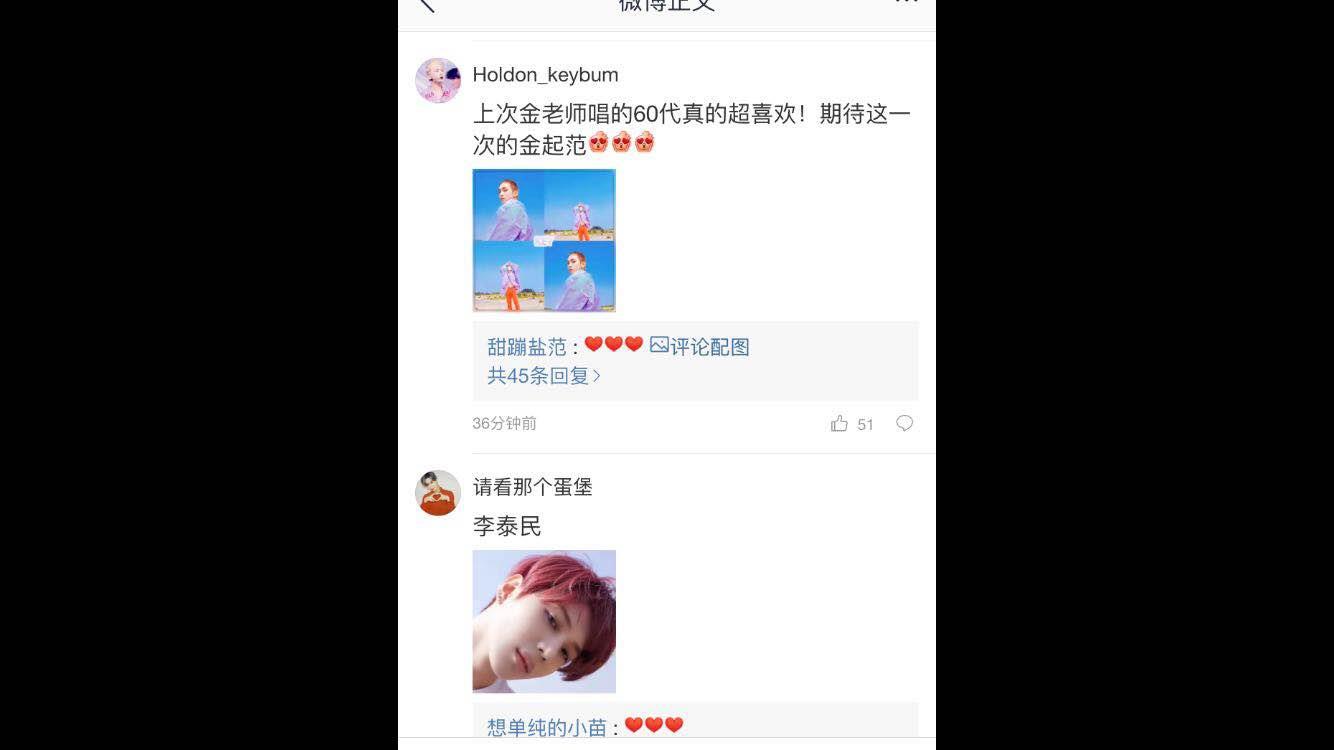1334x750 pixels.
Task: Tap the Holdon_keybum username
Action: tap(545, 75)
